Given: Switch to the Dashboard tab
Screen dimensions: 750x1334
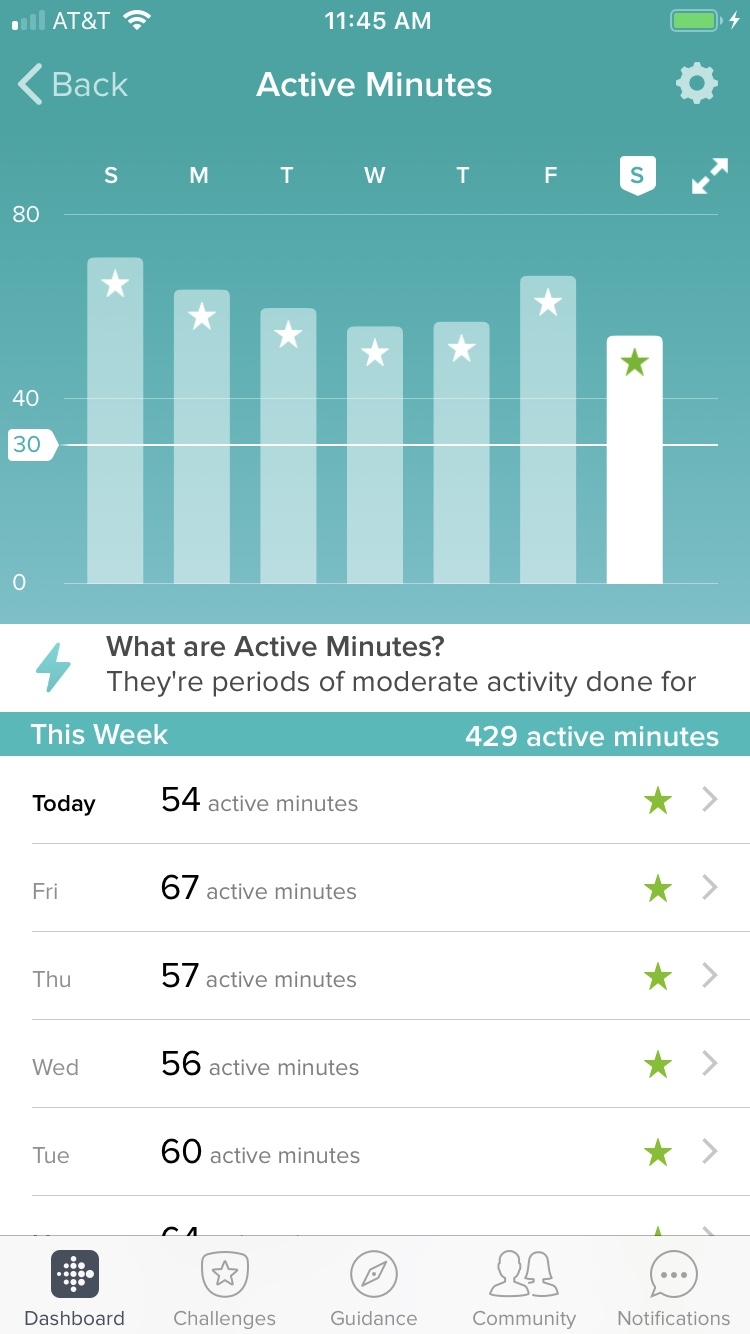Looking at the screenshot, I should click(75, 1288).
